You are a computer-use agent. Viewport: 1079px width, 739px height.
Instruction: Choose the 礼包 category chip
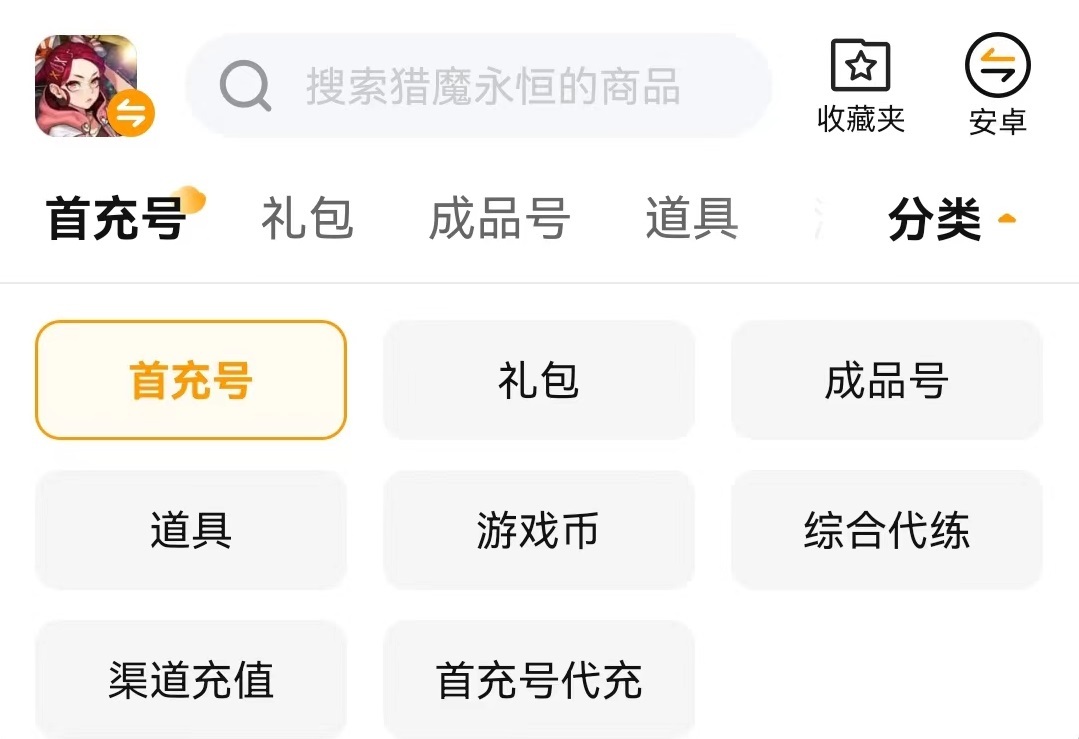pyautogui.click(x=539, y=381)
